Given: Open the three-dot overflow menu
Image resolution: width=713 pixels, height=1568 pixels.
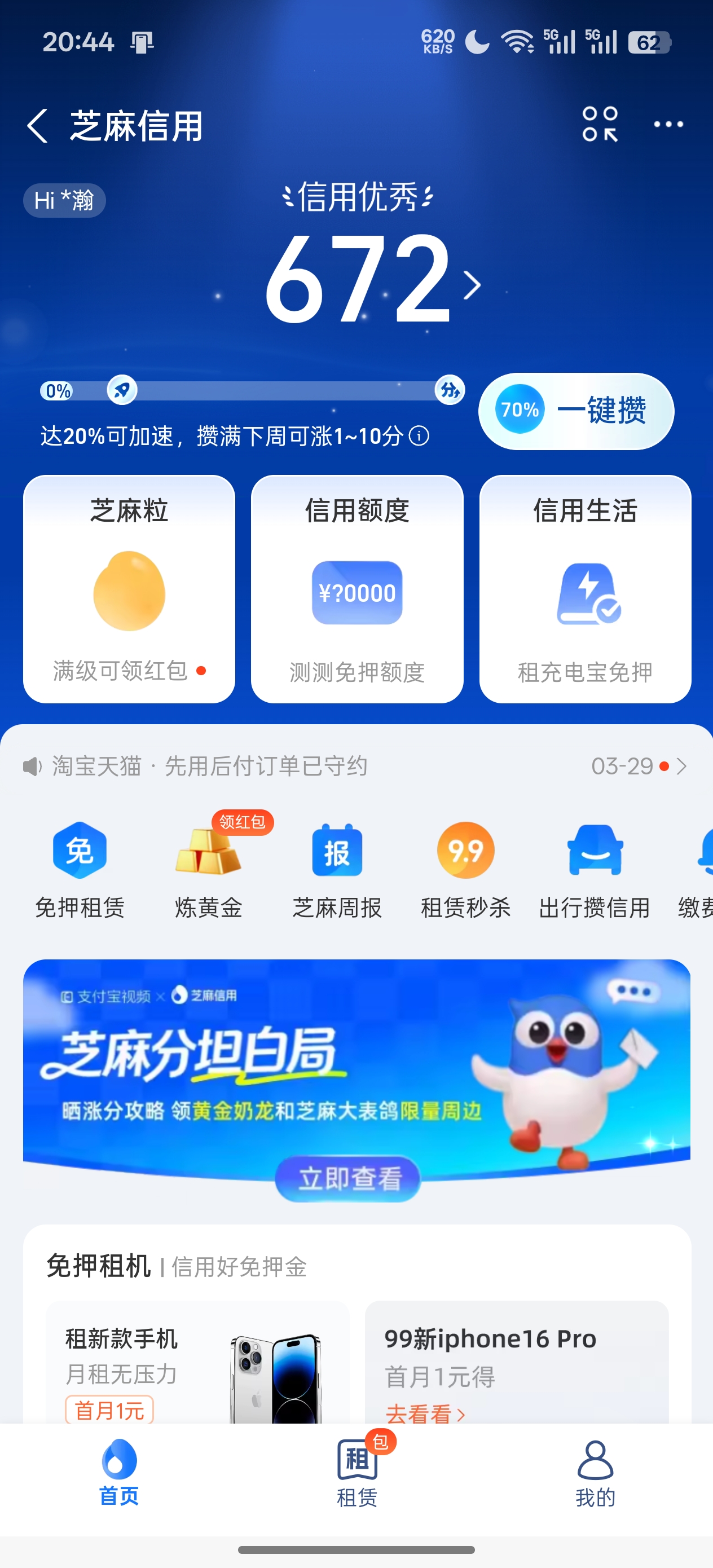Looking at the screenshot, I should [x=668, y=125].
